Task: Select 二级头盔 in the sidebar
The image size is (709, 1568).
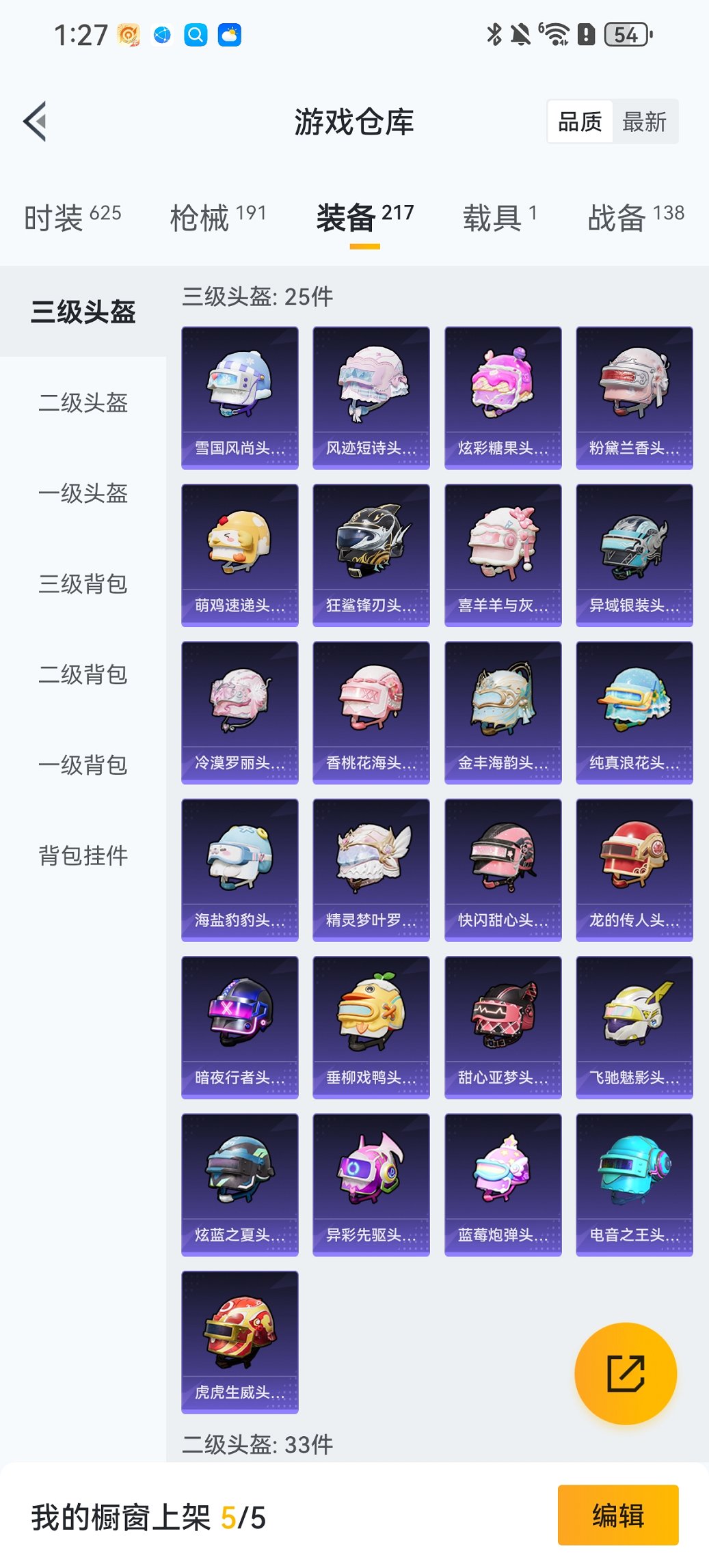Action: point(83,403)
